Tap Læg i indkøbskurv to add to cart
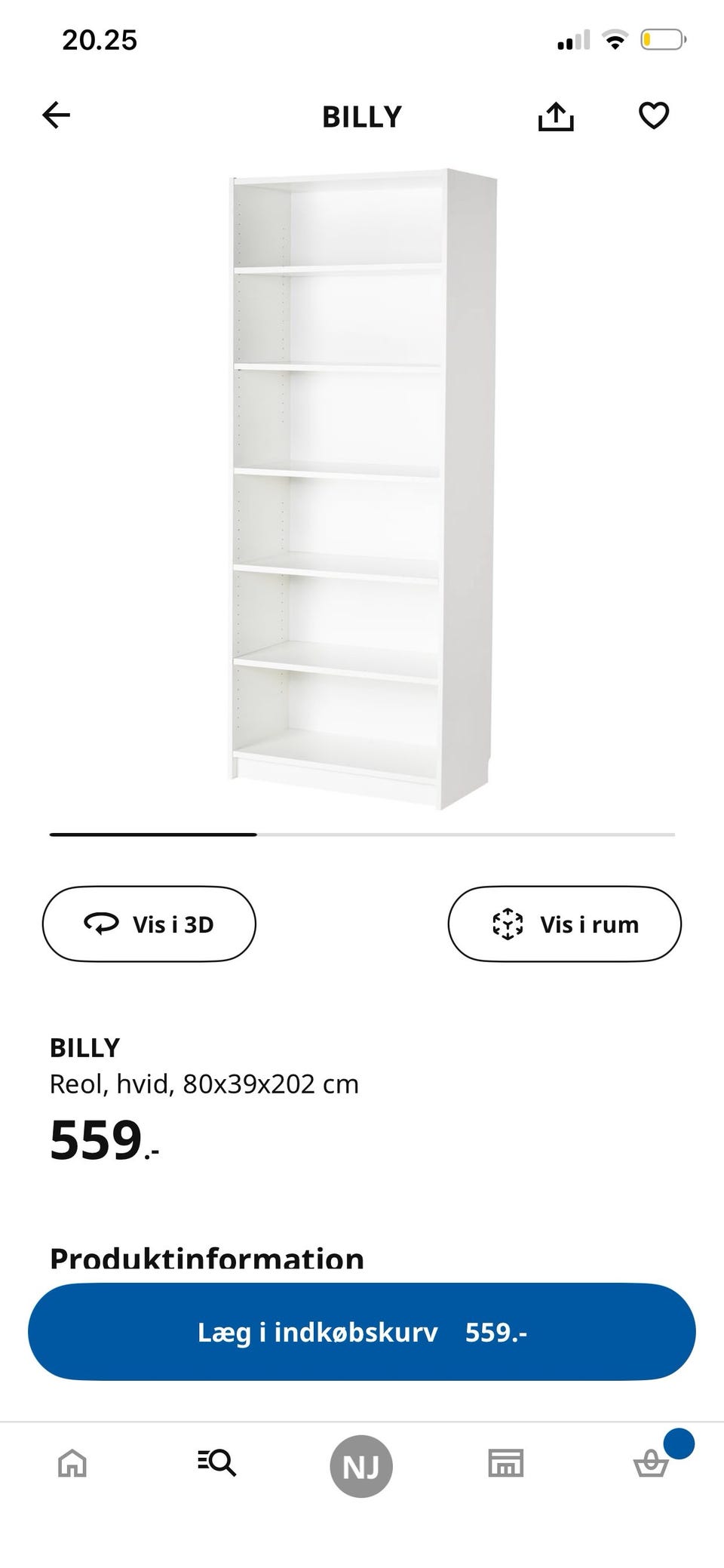The width and height of the screenshot is (724, 1568). [x=361, y=1332]
